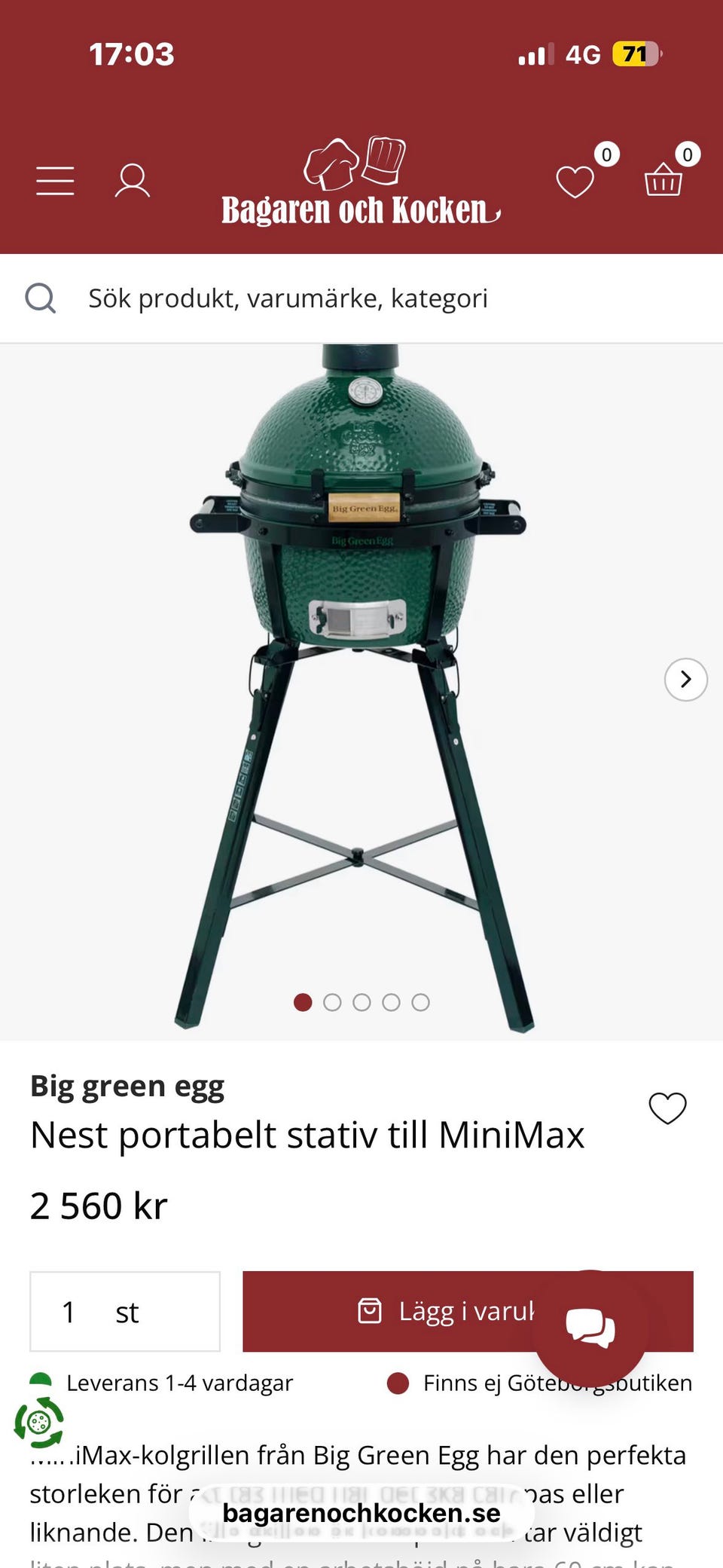Open the chat support bubble
This screenshot has width=723, height=1568.
pos(590,1327)
